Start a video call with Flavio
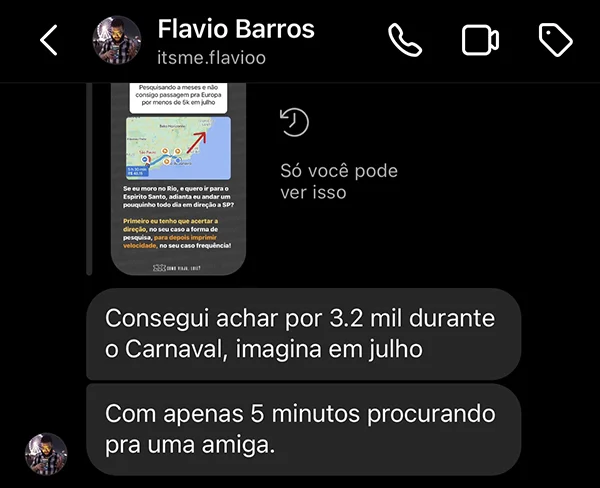Image resolution: width=600 pixels, height=488 pixels. 480,40
